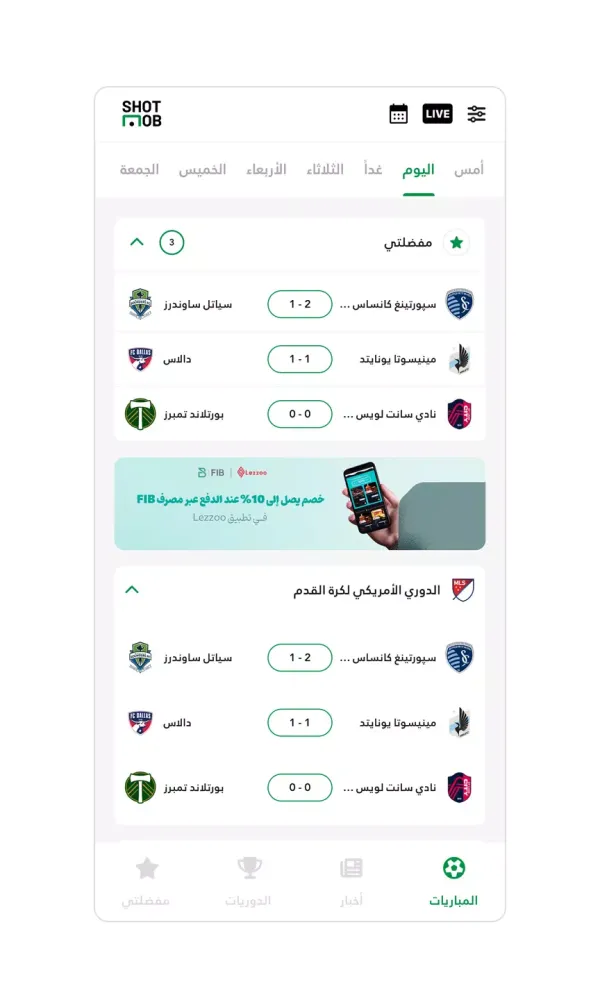Screen dimensions: 600x1000
Task: Collapse the الدوري الأمريكي لكرة القدم section
Action: click(x=131, y=590)
